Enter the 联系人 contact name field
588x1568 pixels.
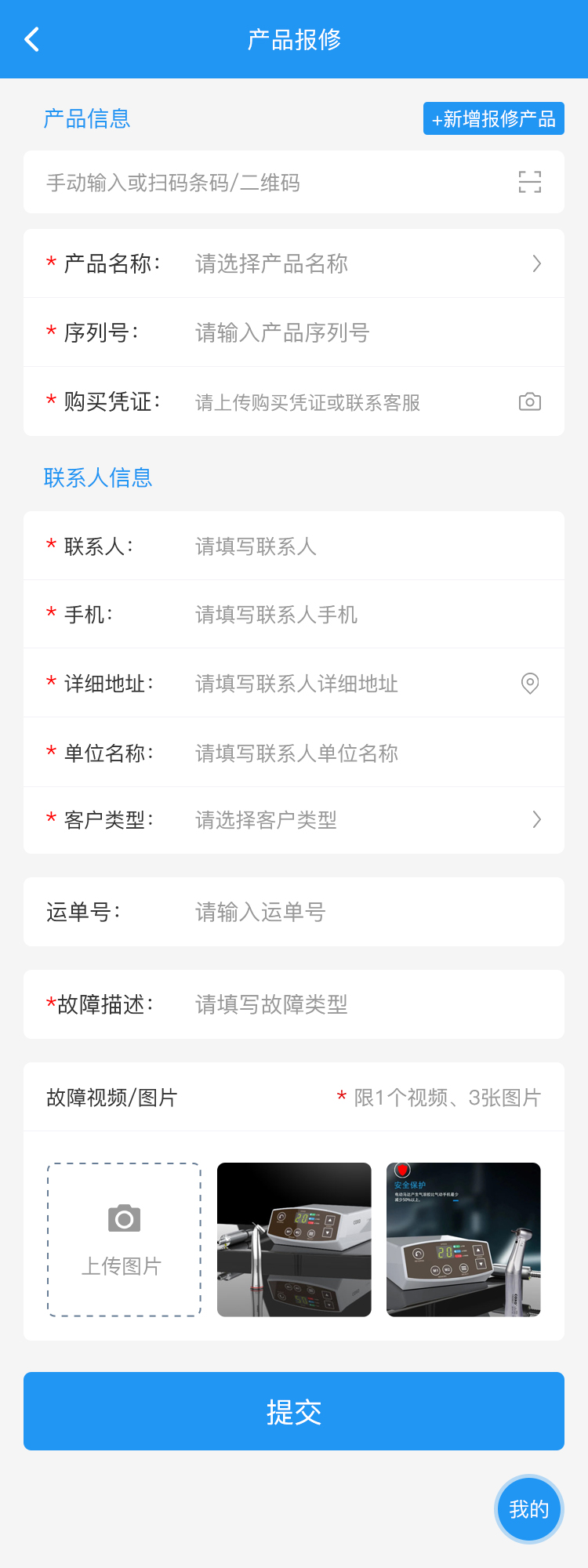pyautogui.click(x=361, y=546)
